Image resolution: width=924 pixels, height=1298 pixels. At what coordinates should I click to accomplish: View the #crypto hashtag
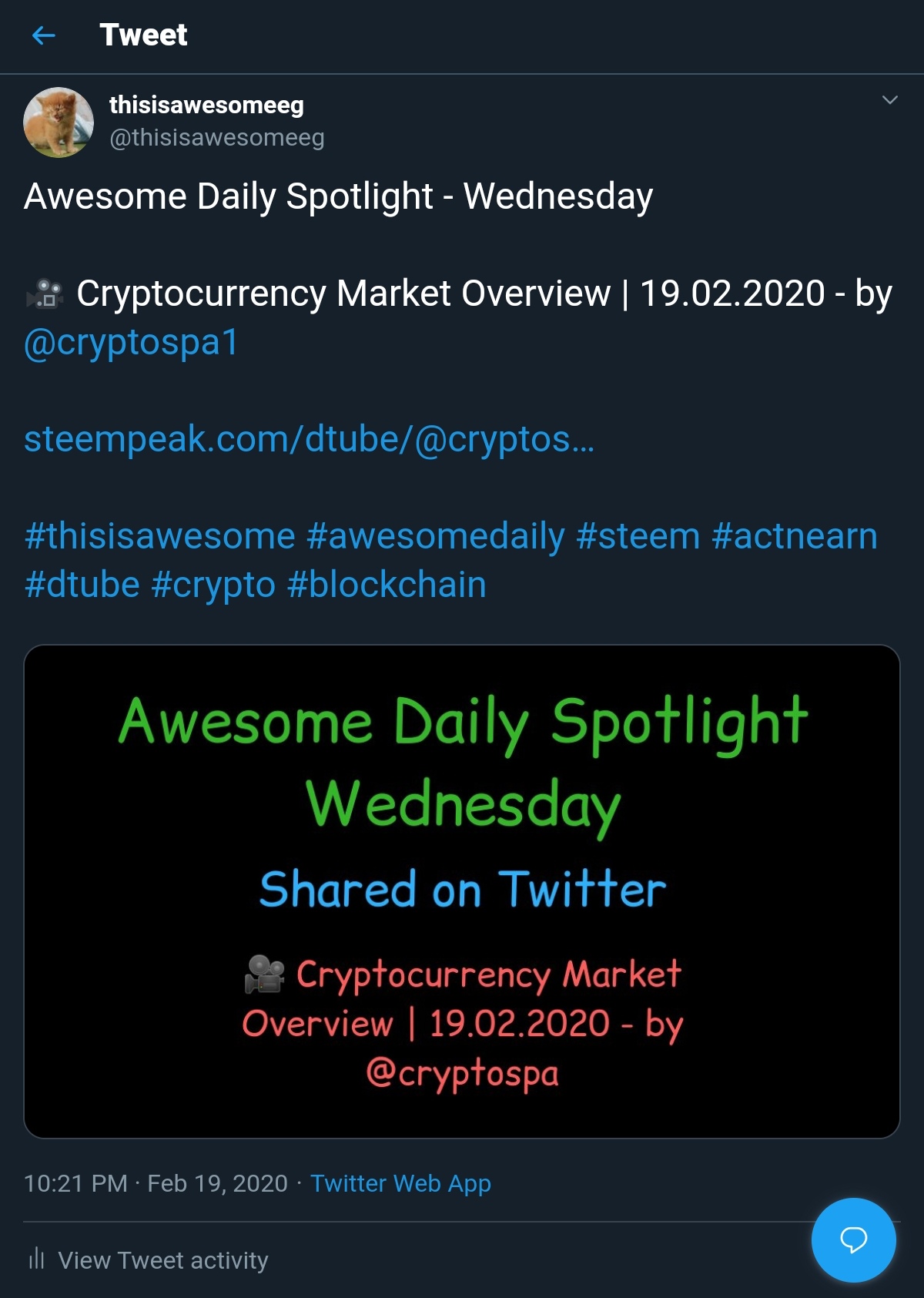213,585
